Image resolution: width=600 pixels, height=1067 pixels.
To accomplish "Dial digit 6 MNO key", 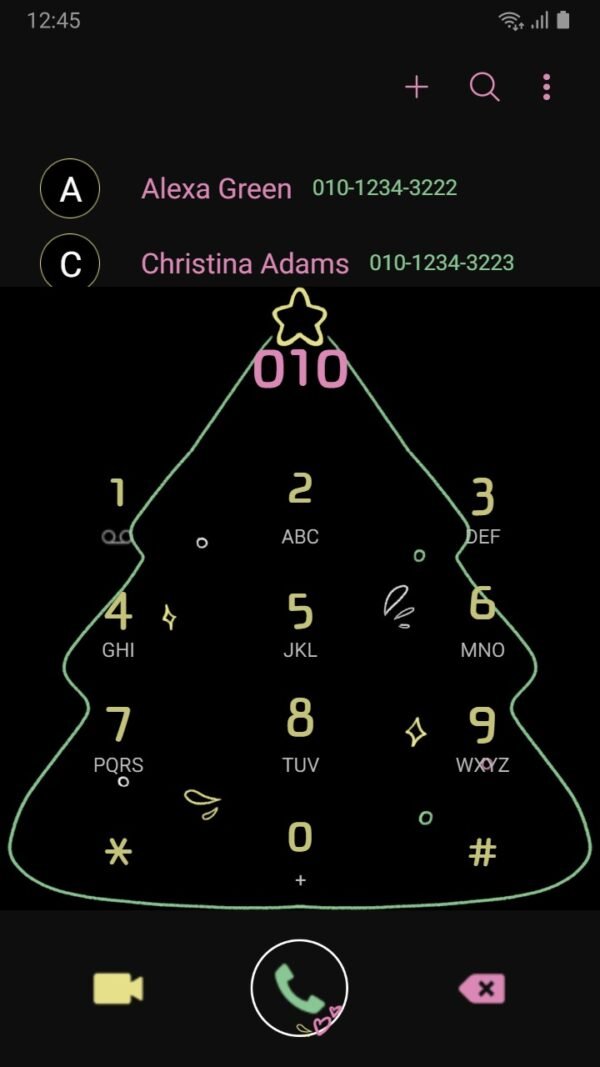I will pos(482,620).
